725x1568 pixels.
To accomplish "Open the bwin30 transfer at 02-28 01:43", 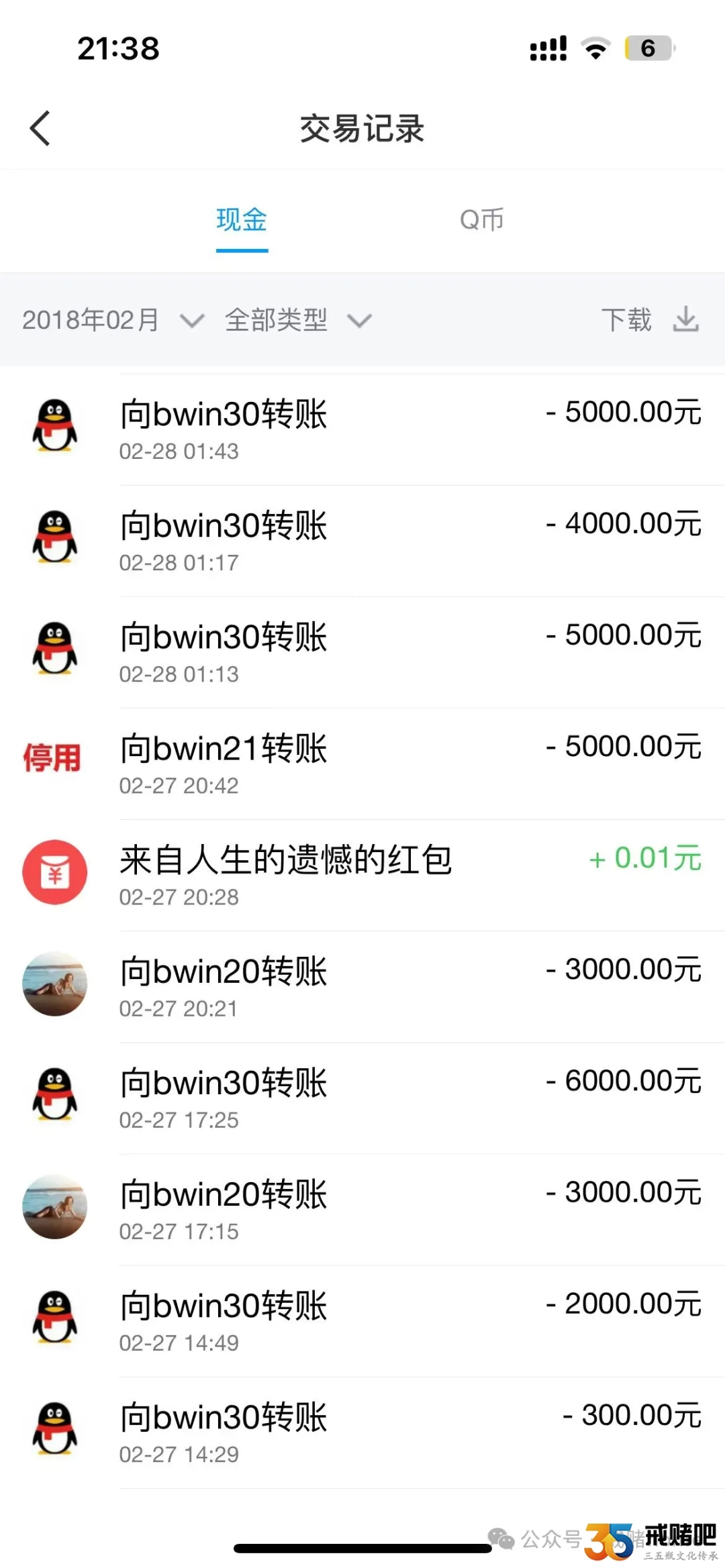I will (x=362, y=429).
